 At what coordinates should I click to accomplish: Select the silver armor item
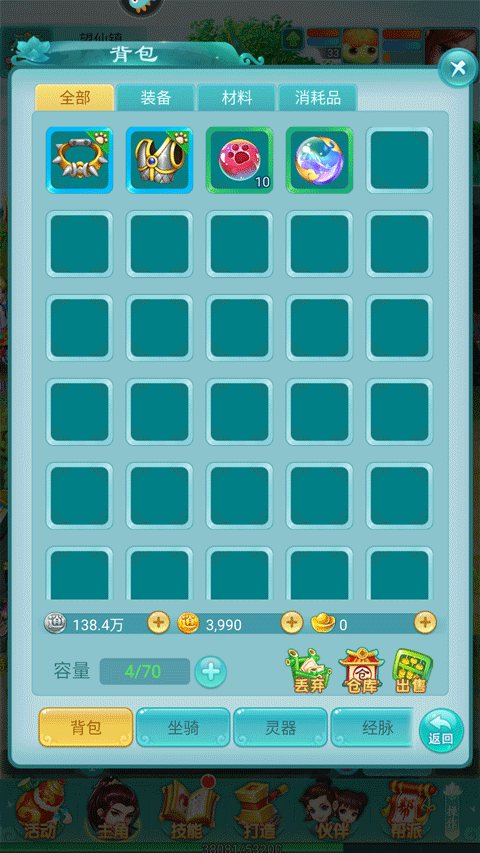tap(159, 160)
